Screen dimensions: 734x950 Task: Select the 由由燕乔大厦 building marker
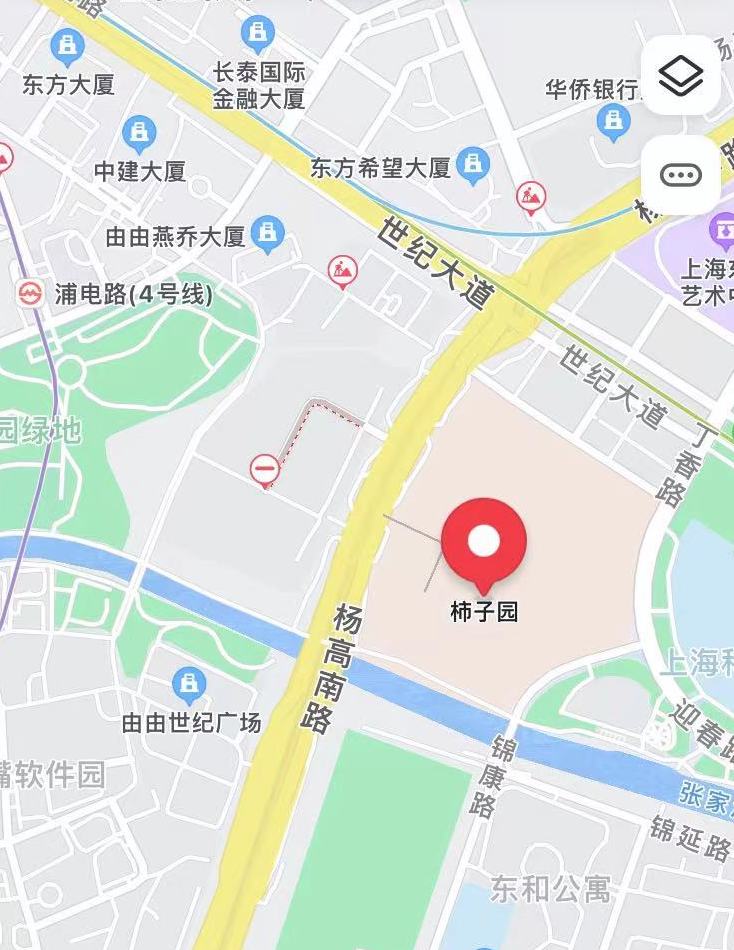pos(267,235)
